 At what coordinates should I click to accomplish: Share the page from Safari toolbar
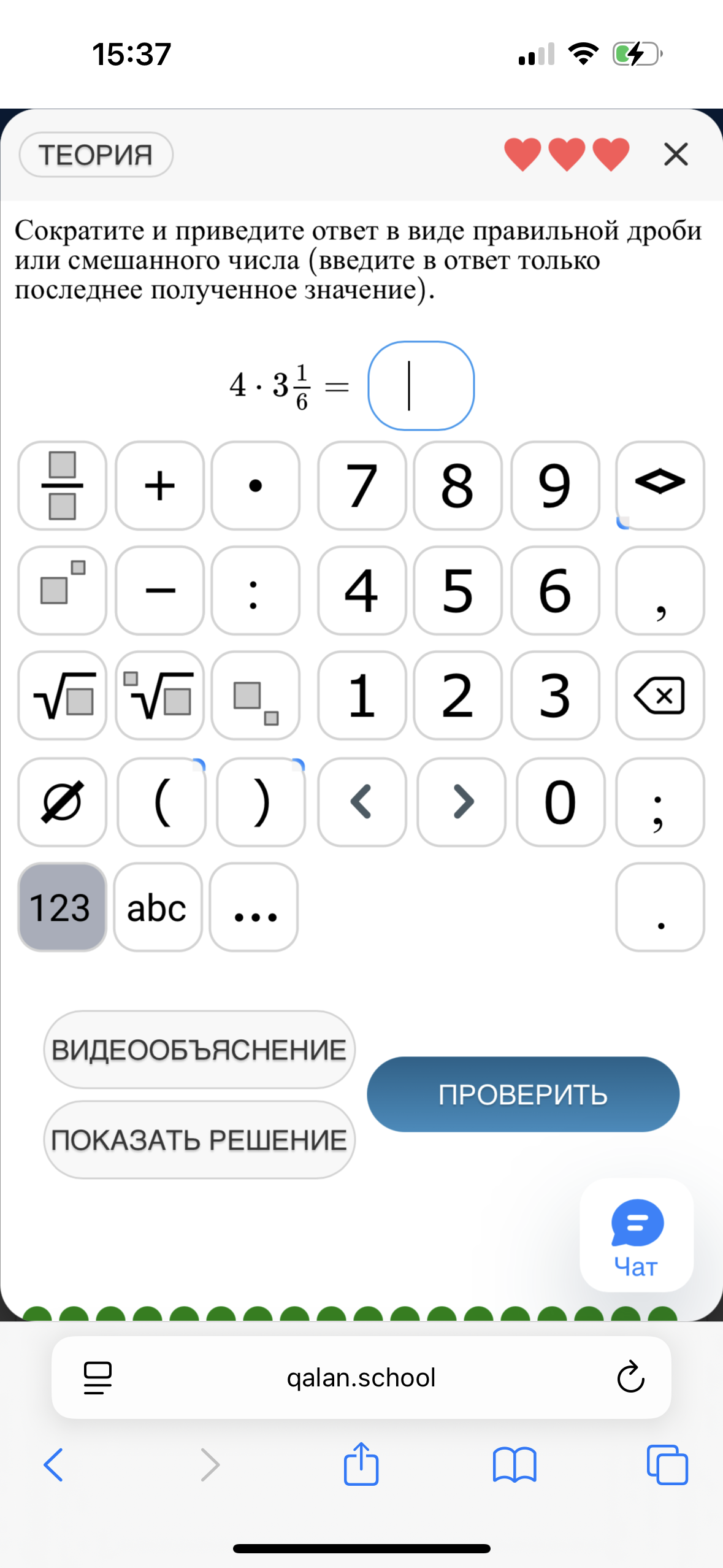pos(361,1464)
